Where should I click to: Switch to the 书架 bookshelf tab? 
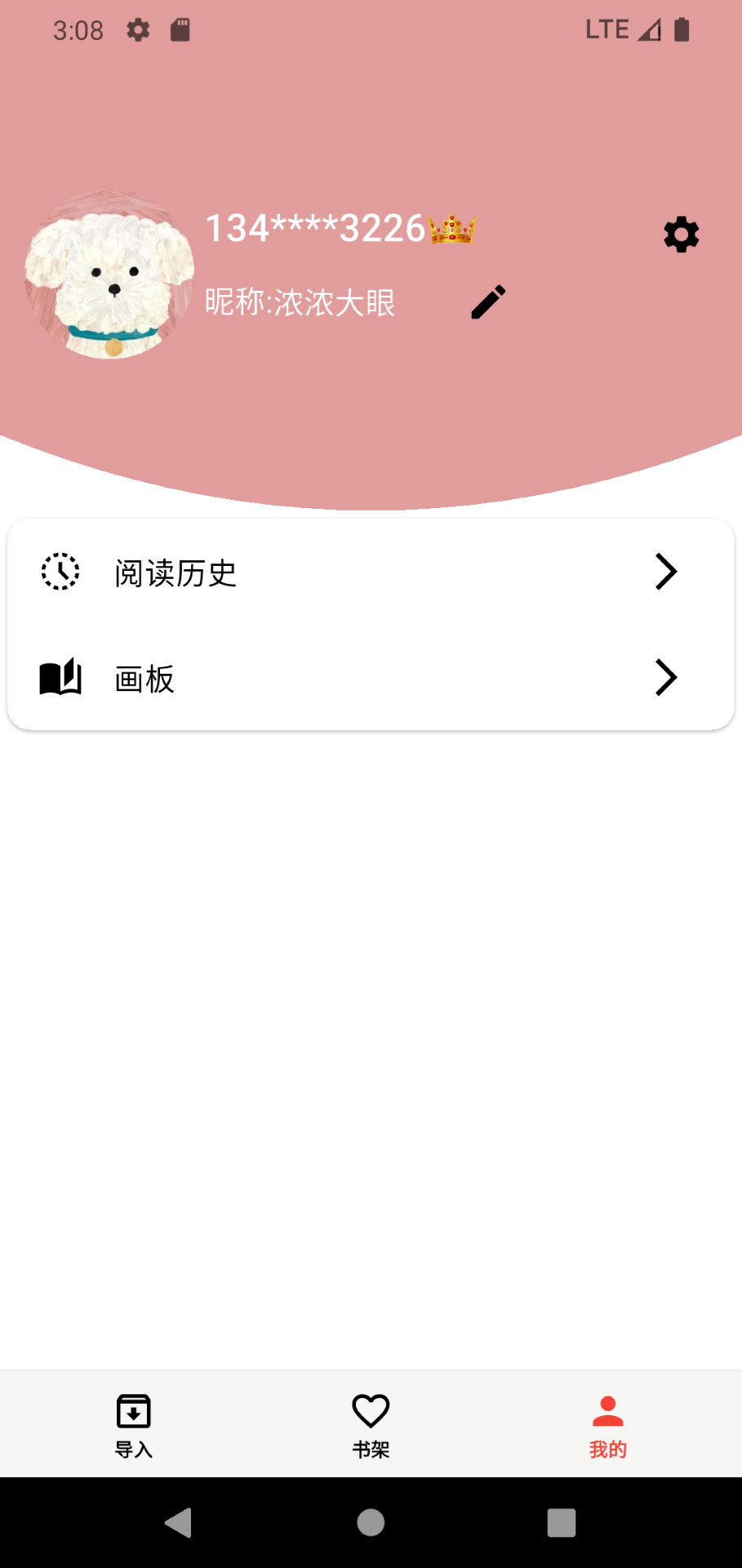[370, 1423]
